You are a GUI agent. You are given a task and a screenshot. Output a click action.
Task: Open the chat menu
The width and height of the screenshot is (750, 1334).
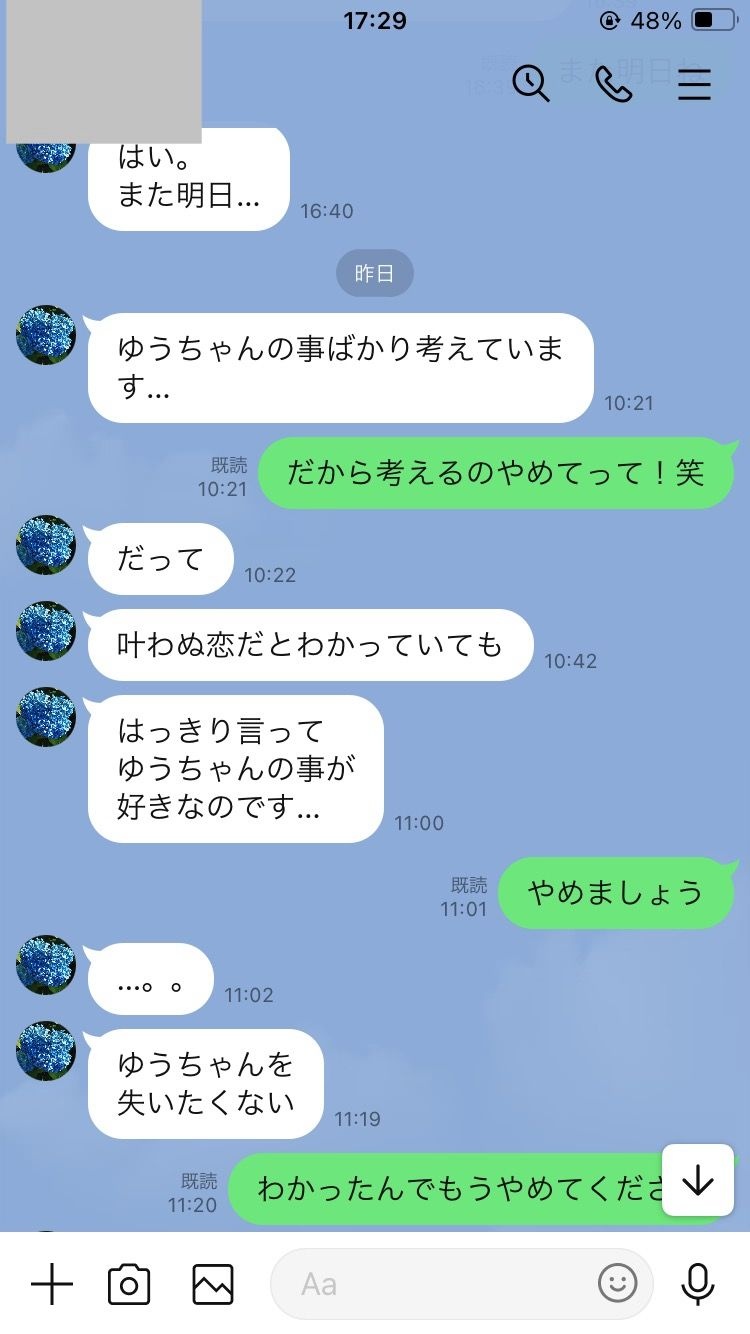coord(694,84)
